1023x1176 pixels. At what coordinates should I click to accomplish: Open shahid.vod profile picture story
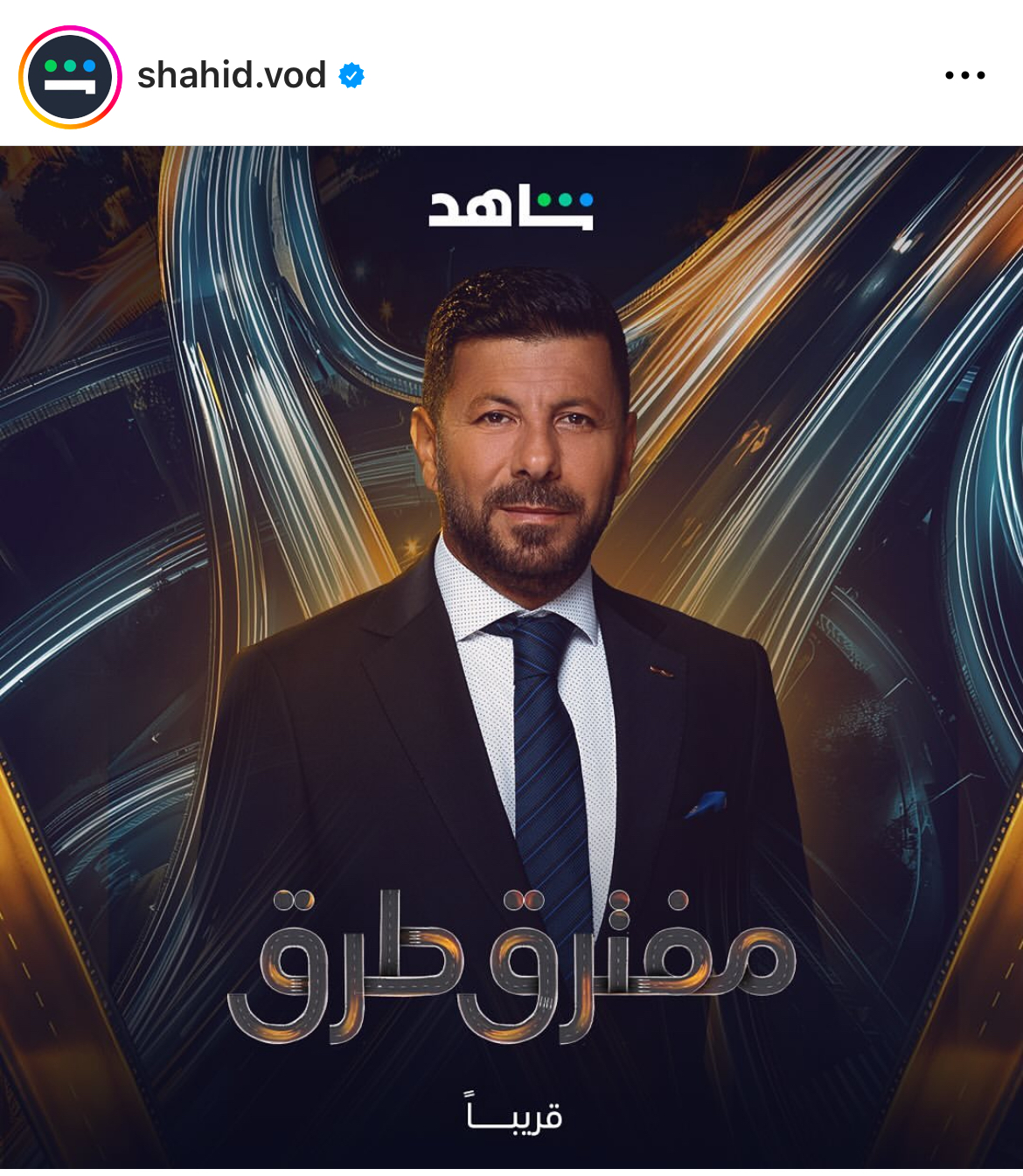[70, 77]
